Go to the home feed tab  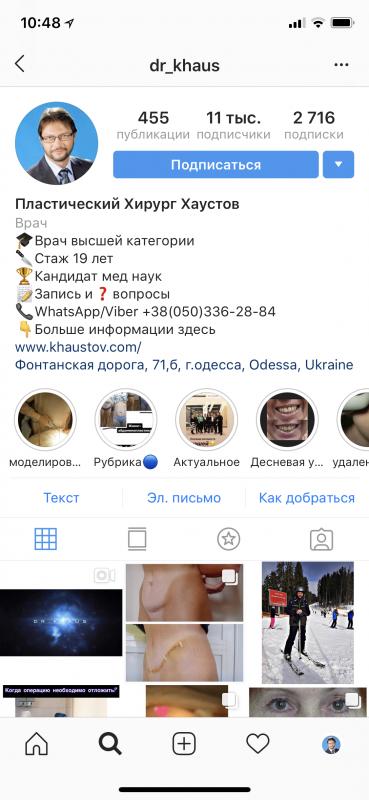coord(37,744)
